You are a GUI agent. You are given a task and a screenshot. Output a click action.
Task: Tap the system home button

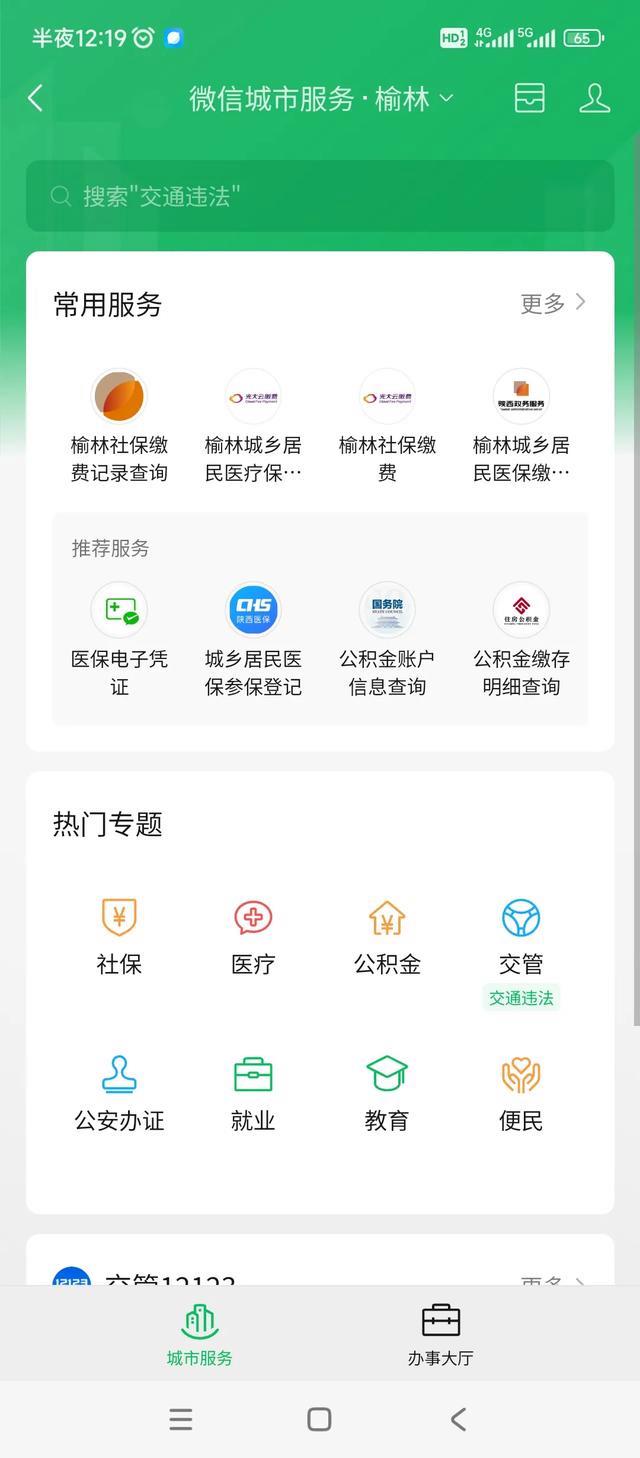tap(319, 1419)
